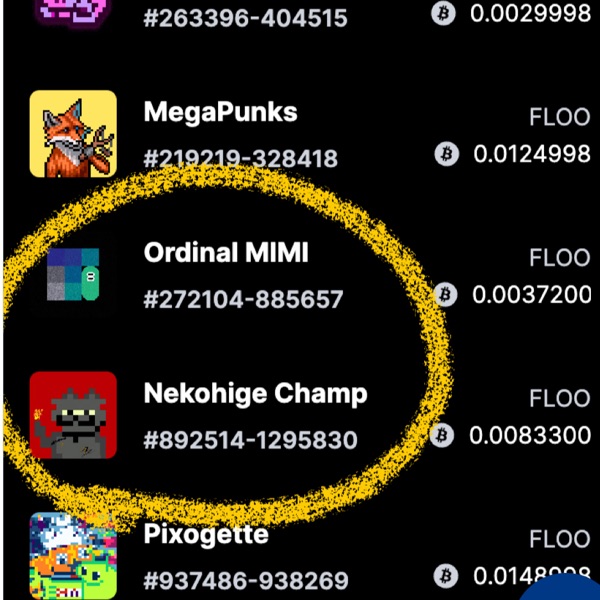The image size is (600, 600).
Task: View the Nekohige Champ collection
Action: click(255, 394)
